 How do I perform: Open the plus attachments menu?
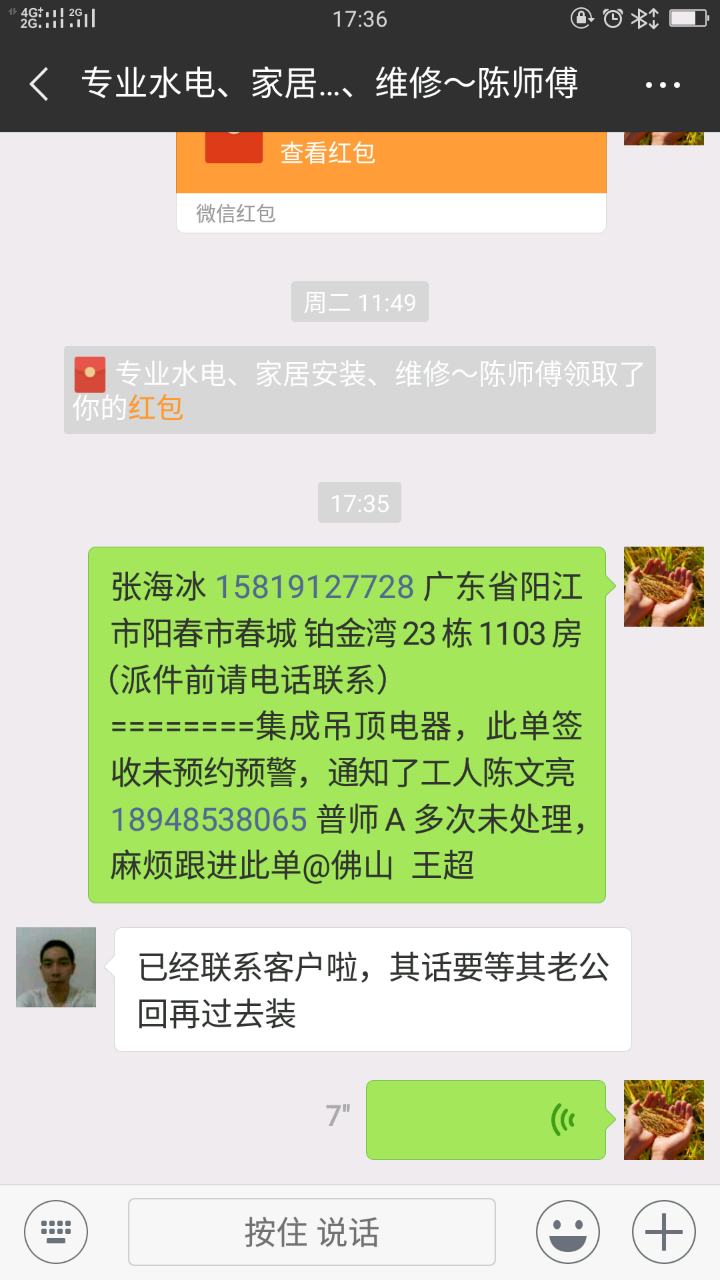pos(664,1232)
